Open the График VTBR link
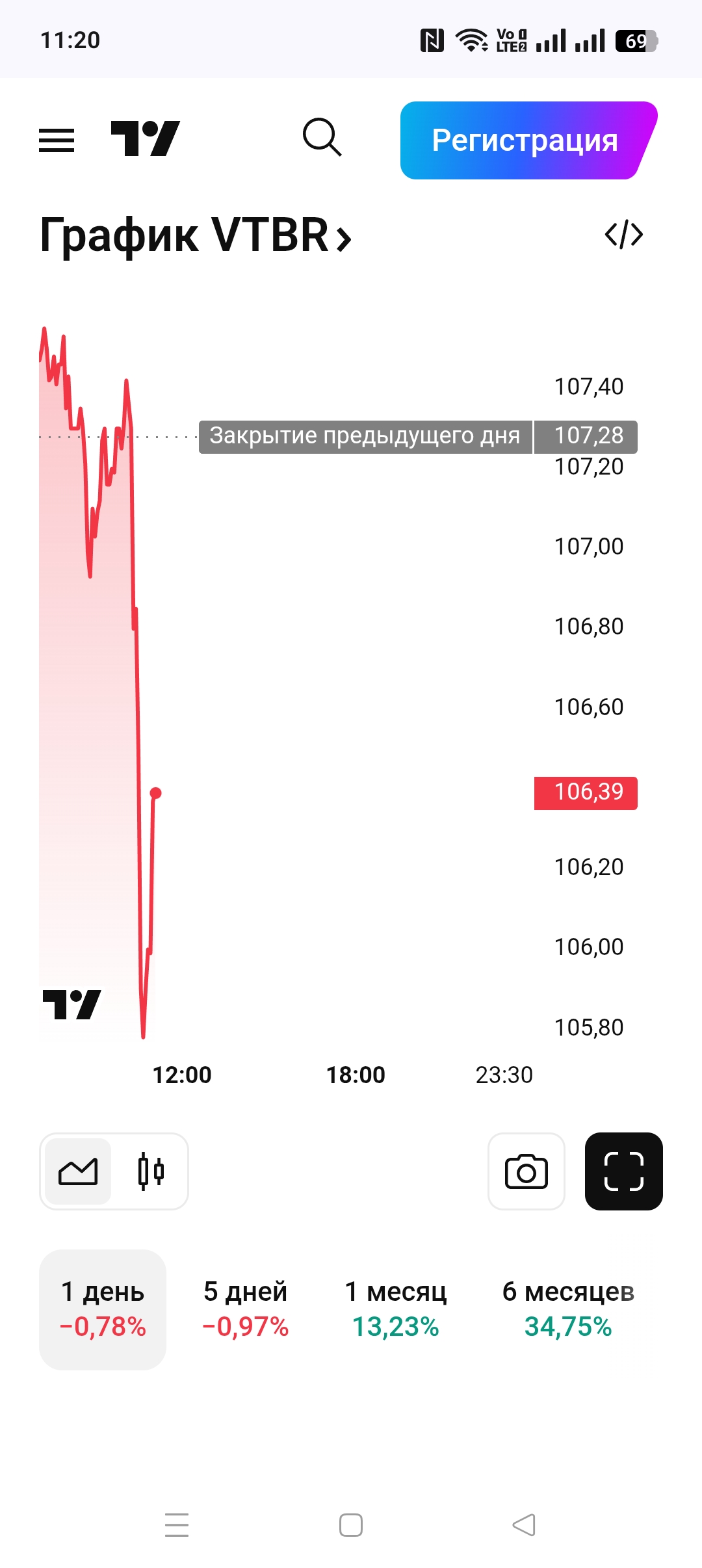Viewport: 702px width, 1568px height. (195, 235)
